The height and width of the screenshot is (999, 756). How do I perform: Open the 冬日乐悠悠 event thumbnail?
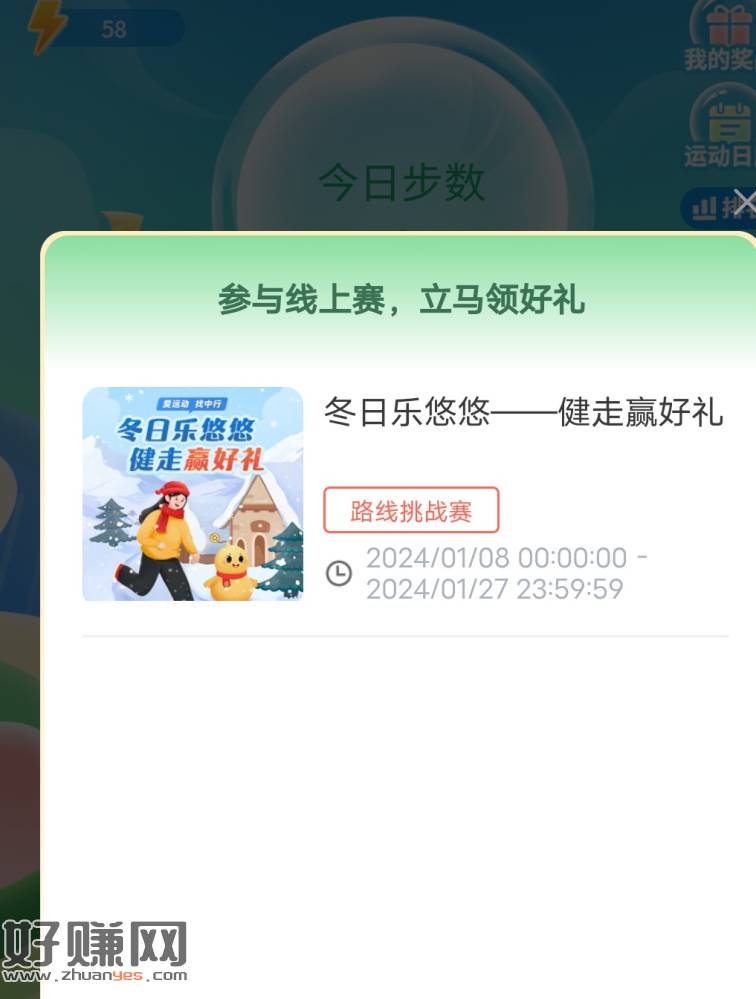193,494
